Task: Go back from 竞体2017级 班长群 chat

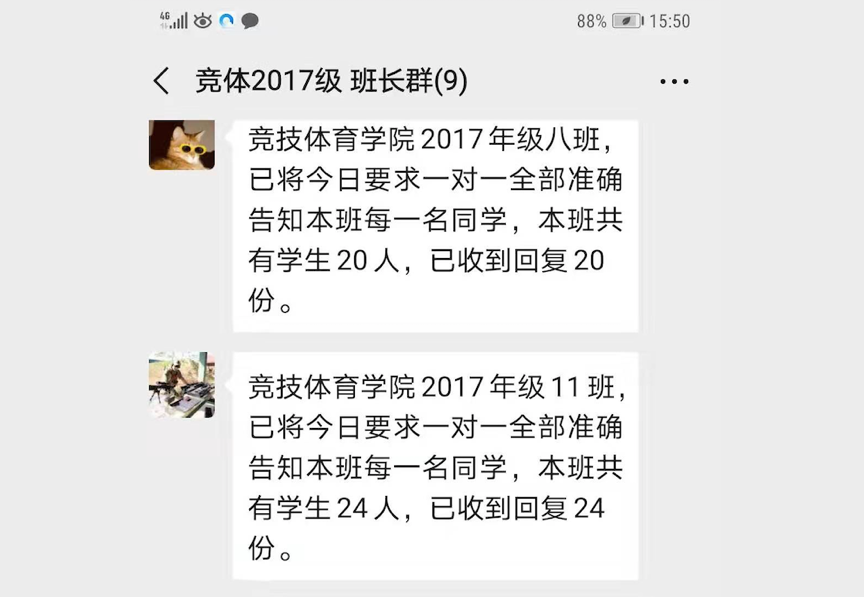Action: click(162, 81)
